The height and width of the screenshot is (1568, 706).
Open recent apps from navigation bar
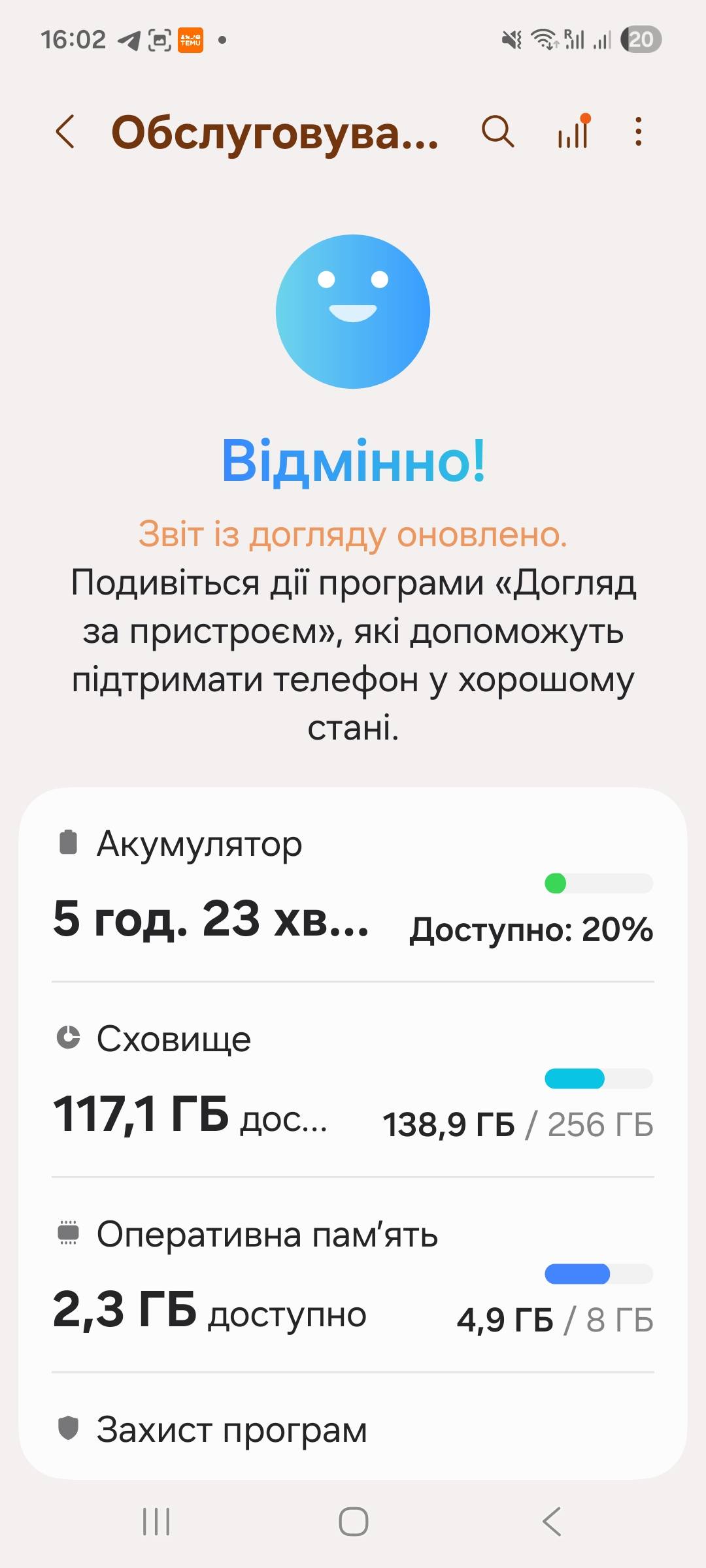pyautogui.click(x=156, y=1522)
